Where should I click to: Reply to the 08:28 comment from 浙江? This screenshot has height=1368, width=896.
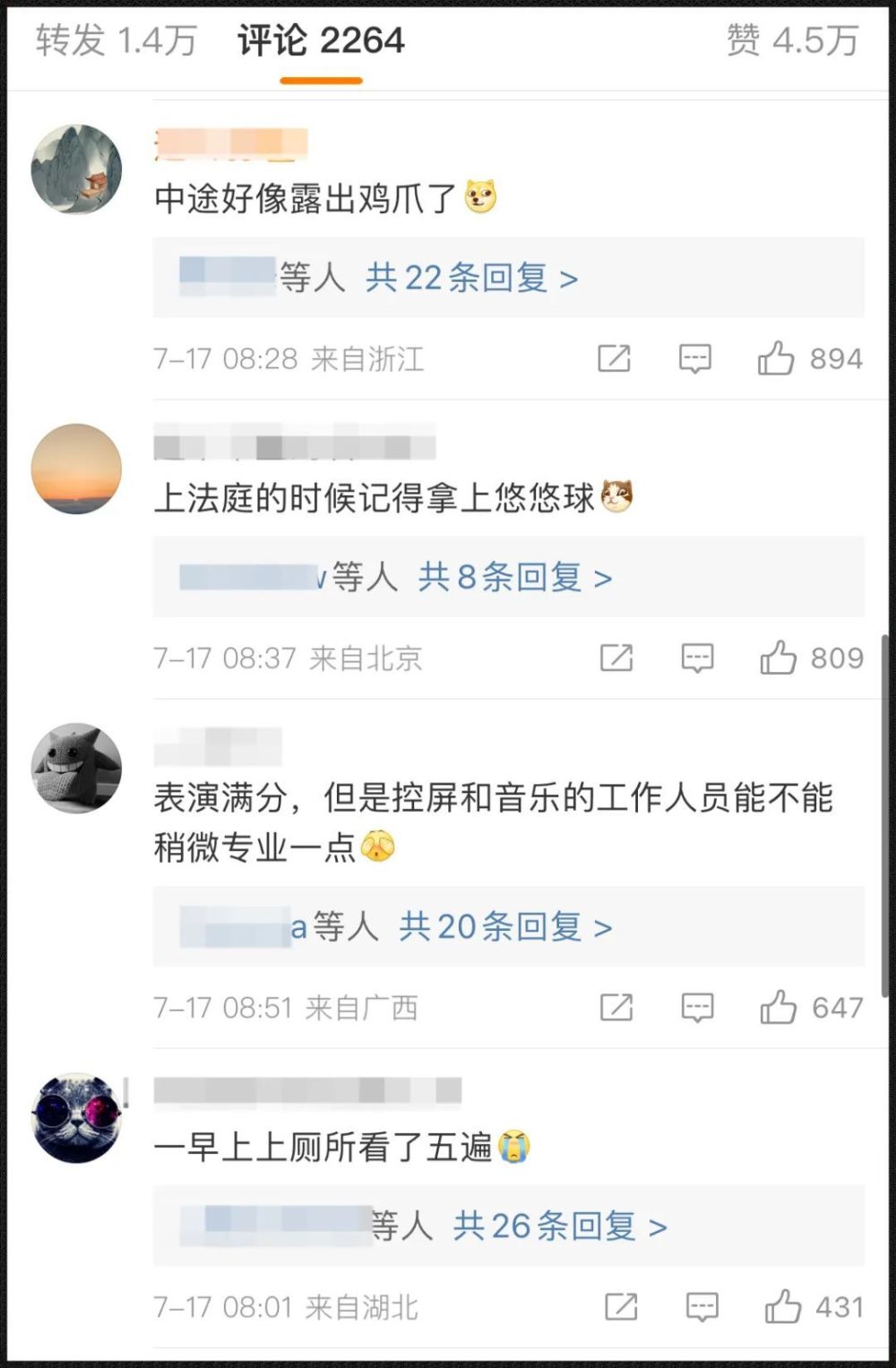[694, 358]
